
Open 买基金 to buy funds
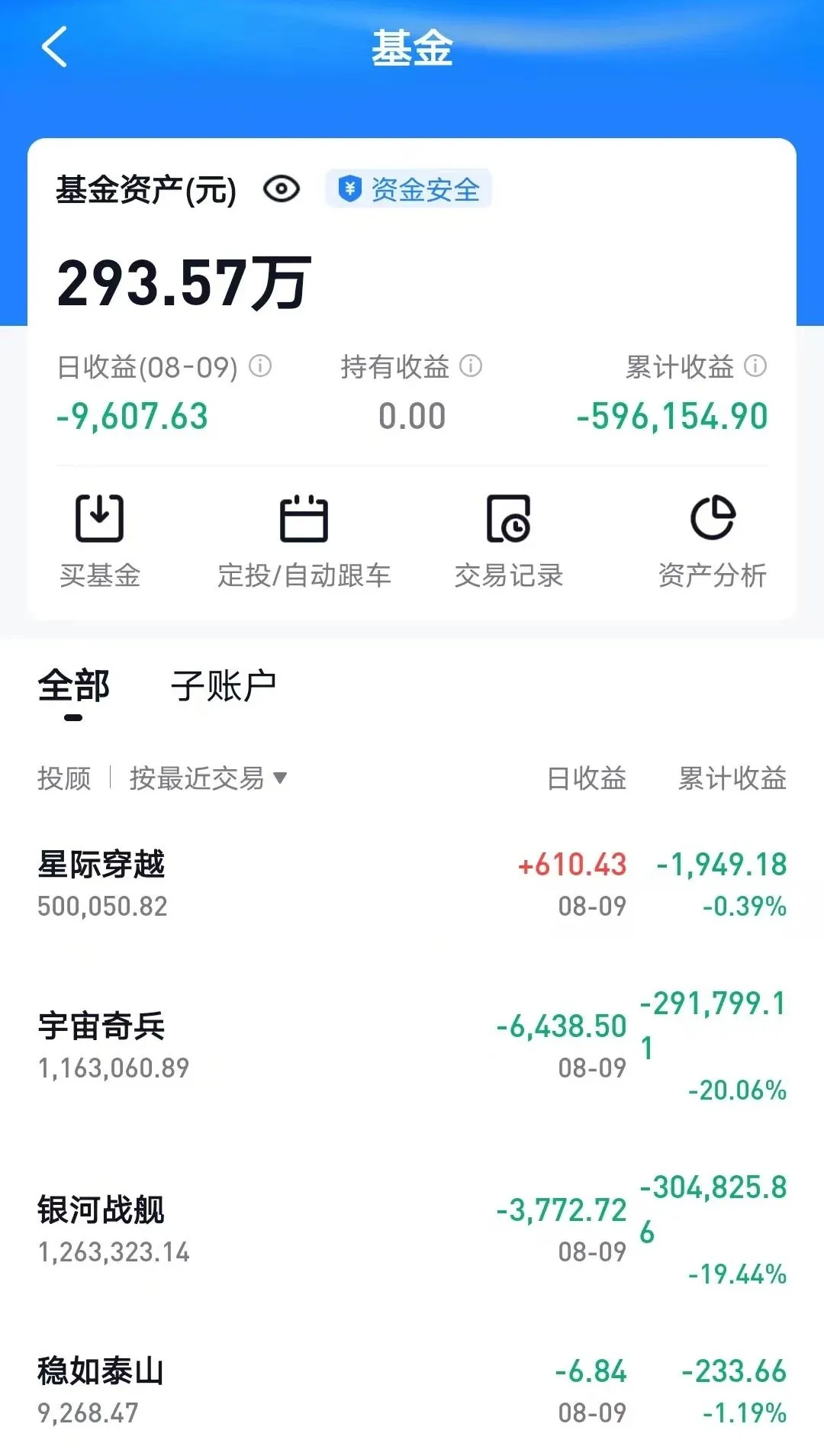(100, 540)
